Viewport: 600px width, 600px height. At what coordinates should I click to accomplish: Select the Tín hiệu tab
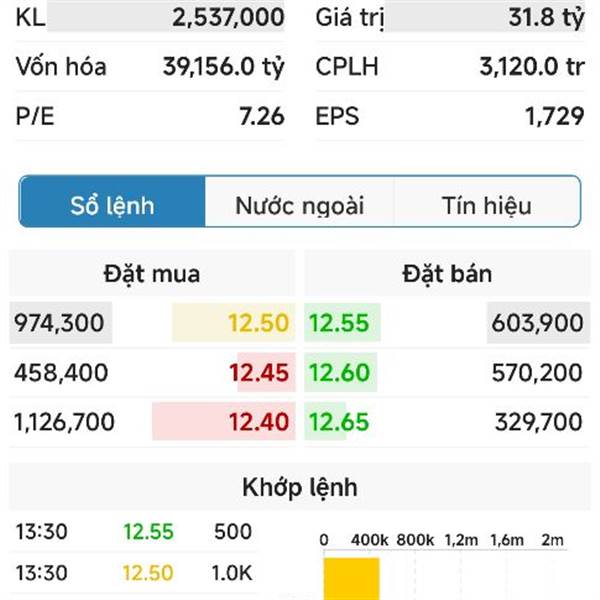click(486, 206)
